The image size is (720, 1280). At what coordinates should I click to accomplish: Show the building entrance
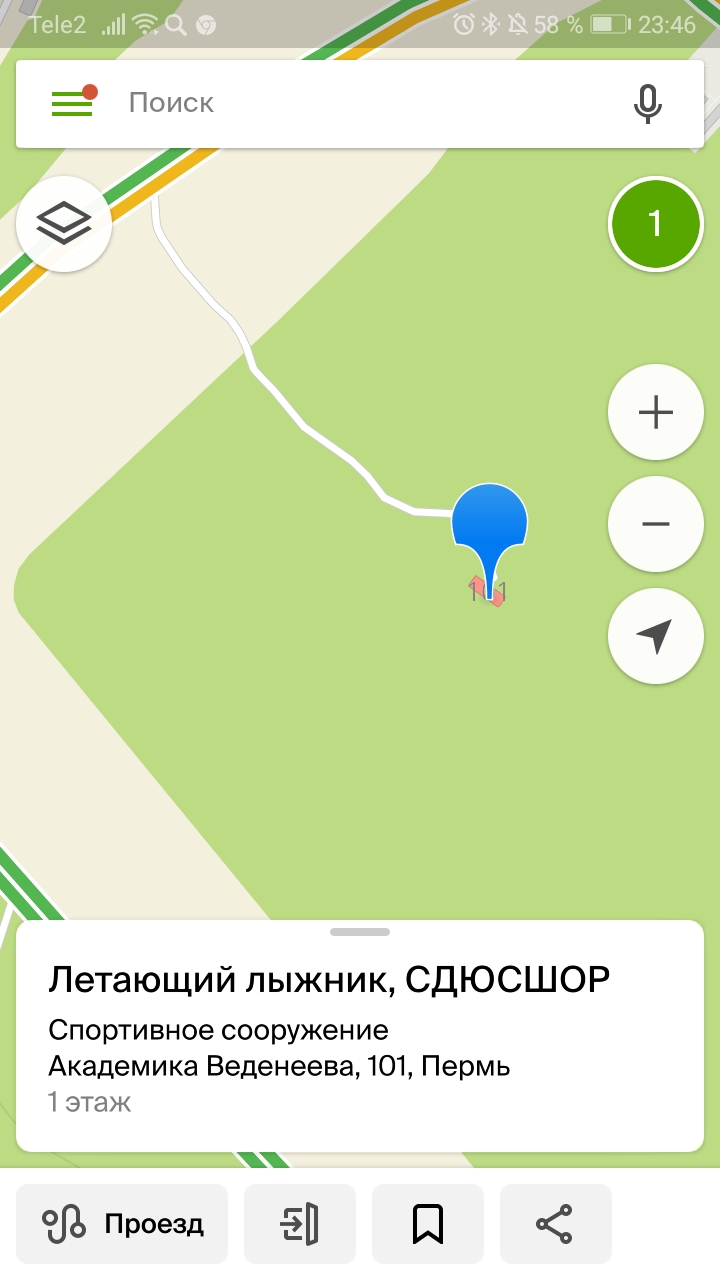(300, 1223)
